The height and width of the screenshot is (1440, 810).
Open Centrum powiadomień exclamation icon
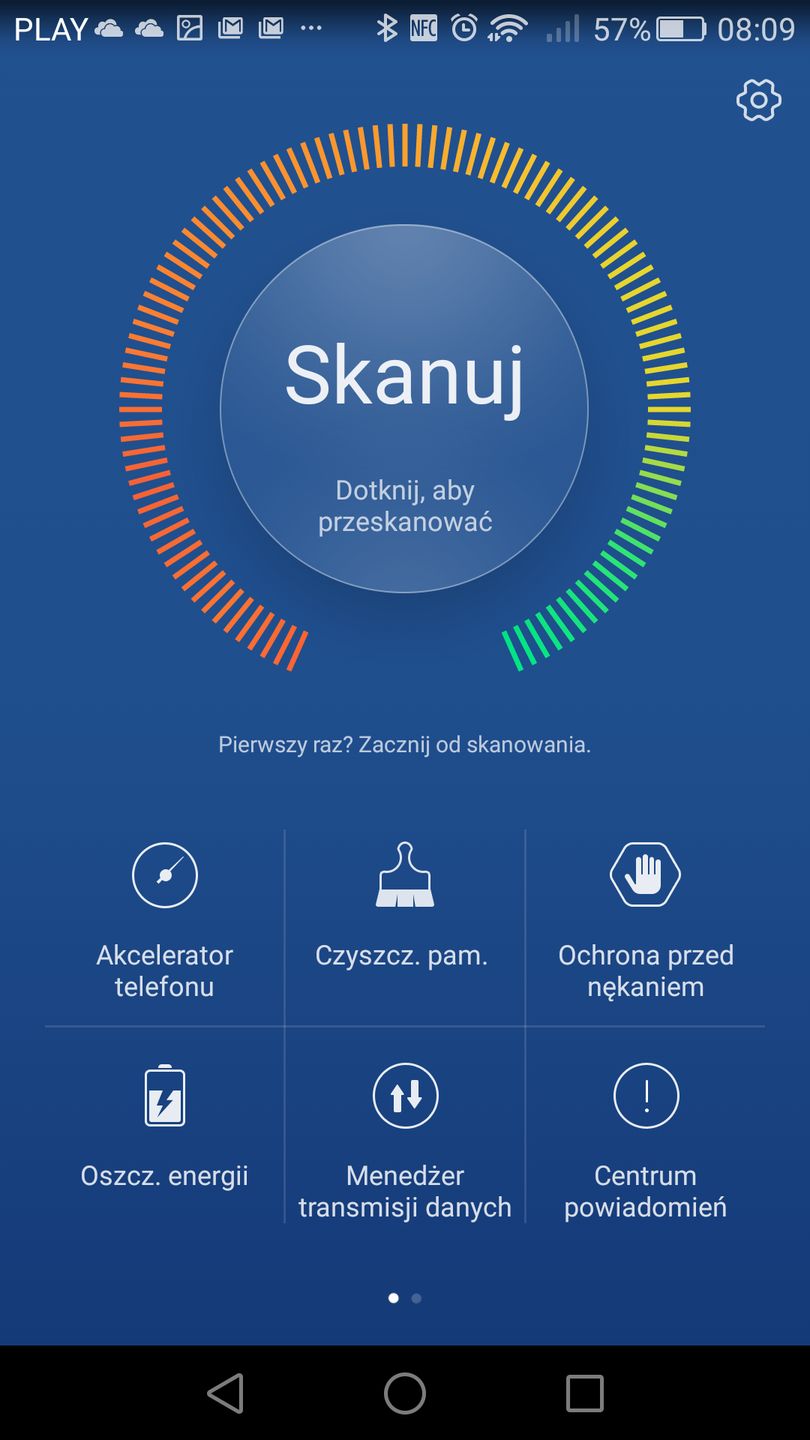coord(646,1095)
